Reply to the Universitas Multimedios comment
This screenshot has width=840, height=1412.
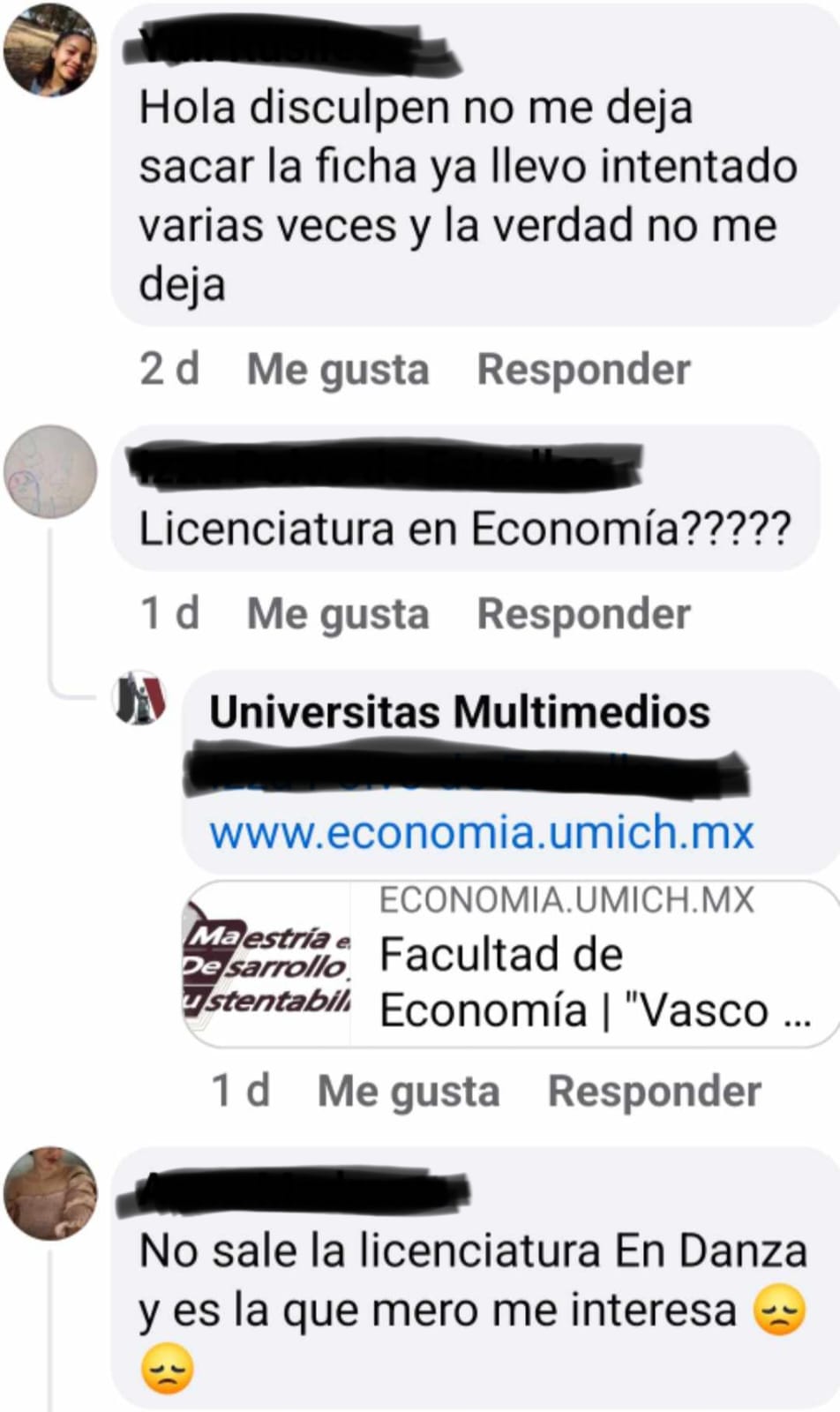click(x=654, y=1091)
